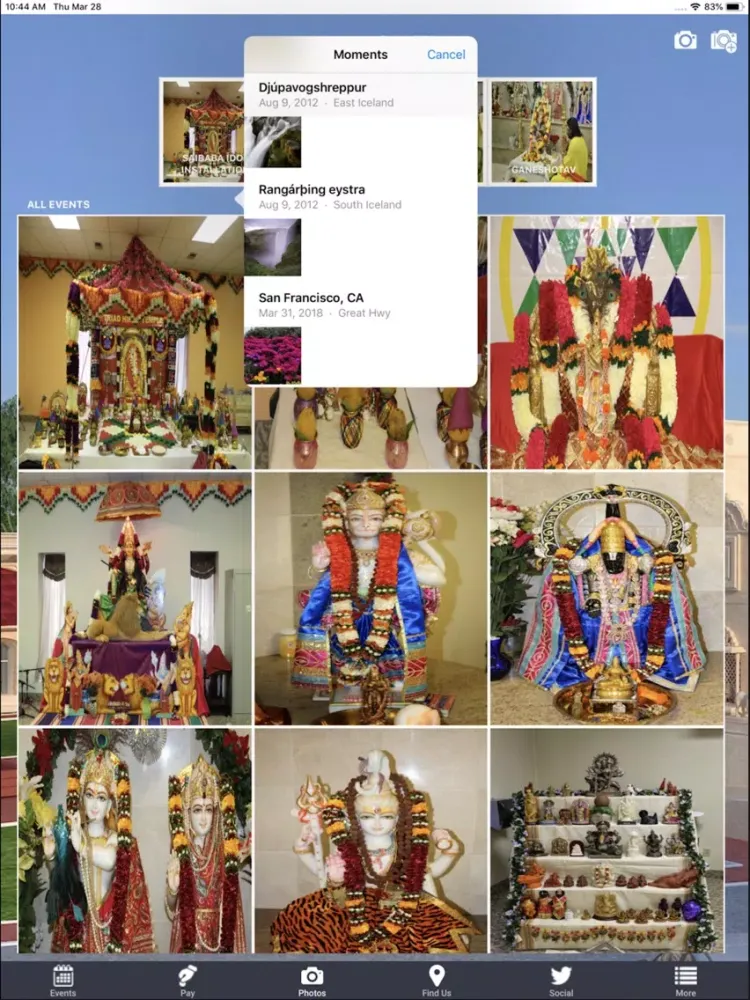View the two garlanded marble idols photo
Viewport: 750px width, 1000px height.
tap(135, 840)
